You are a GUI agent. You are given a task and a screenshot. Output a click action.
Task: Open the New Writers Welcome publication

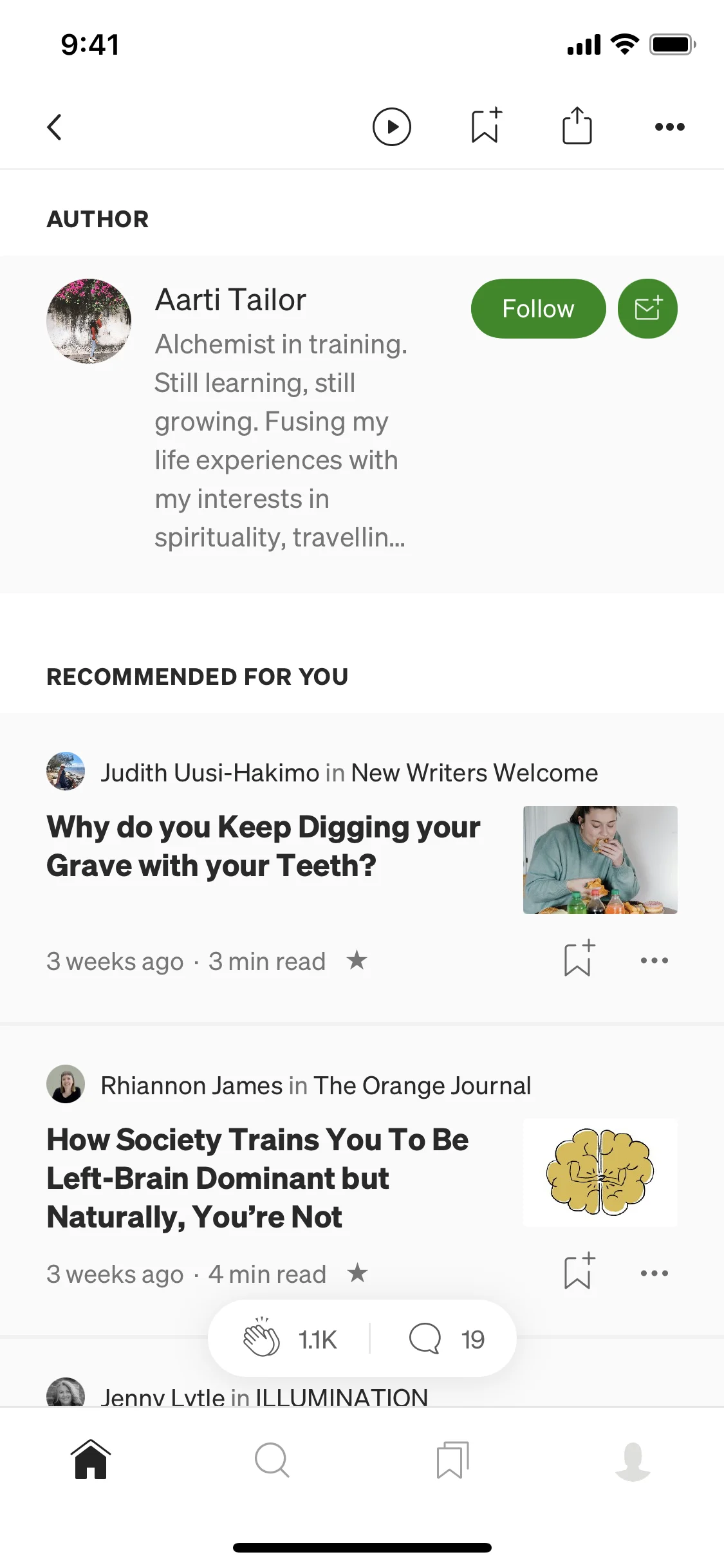(x=474, y=772)
